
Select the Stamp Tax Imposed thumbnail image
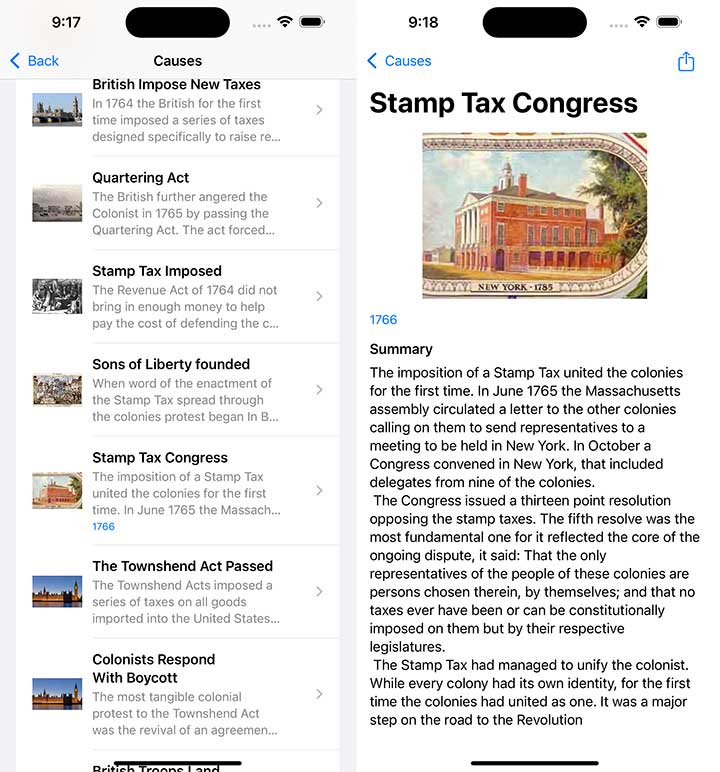[x=57, y=296]
